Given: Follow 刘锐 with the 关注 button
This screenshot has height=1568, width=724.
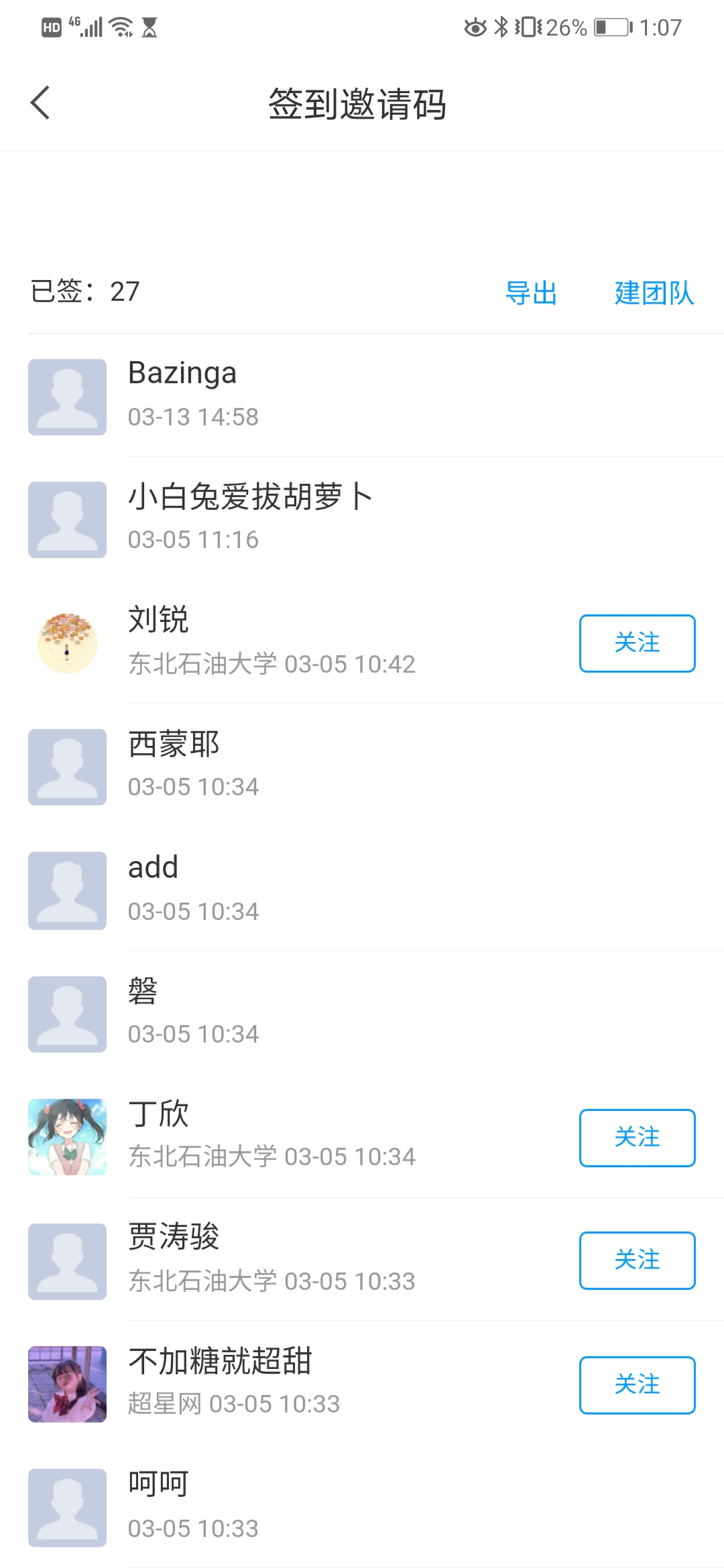Looking at the screenshot, I should point(637,643).
